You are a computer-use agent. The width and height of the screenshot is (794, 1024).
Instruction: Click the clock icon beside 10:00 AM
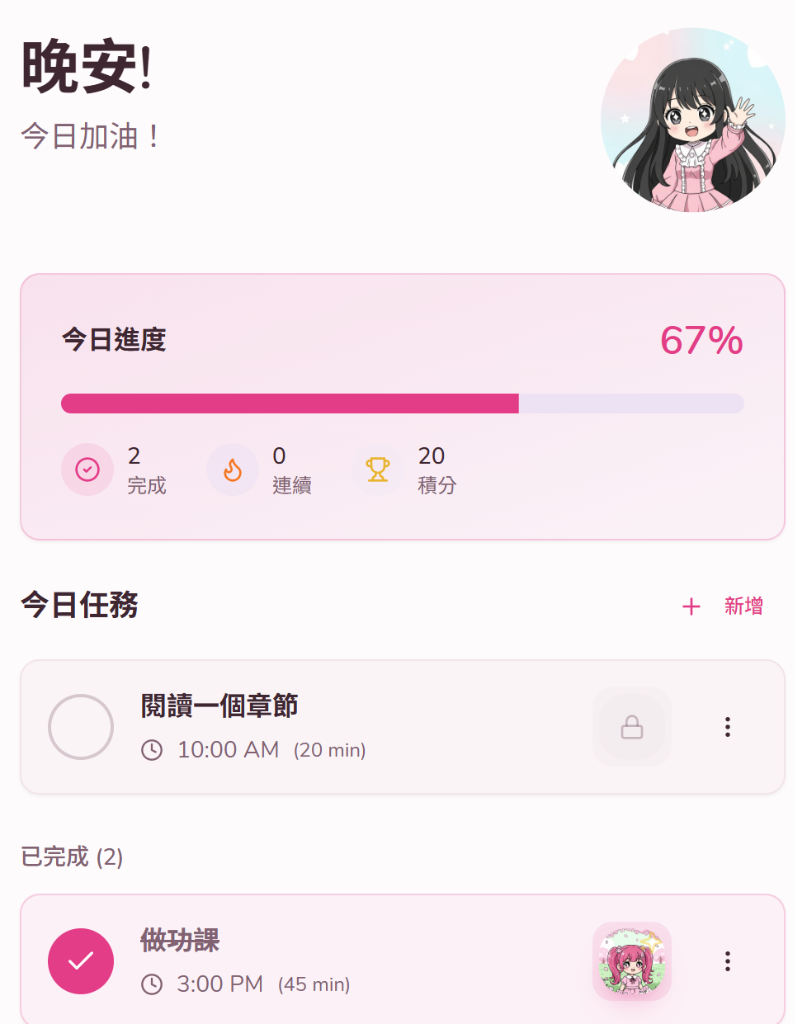[152, 747]
